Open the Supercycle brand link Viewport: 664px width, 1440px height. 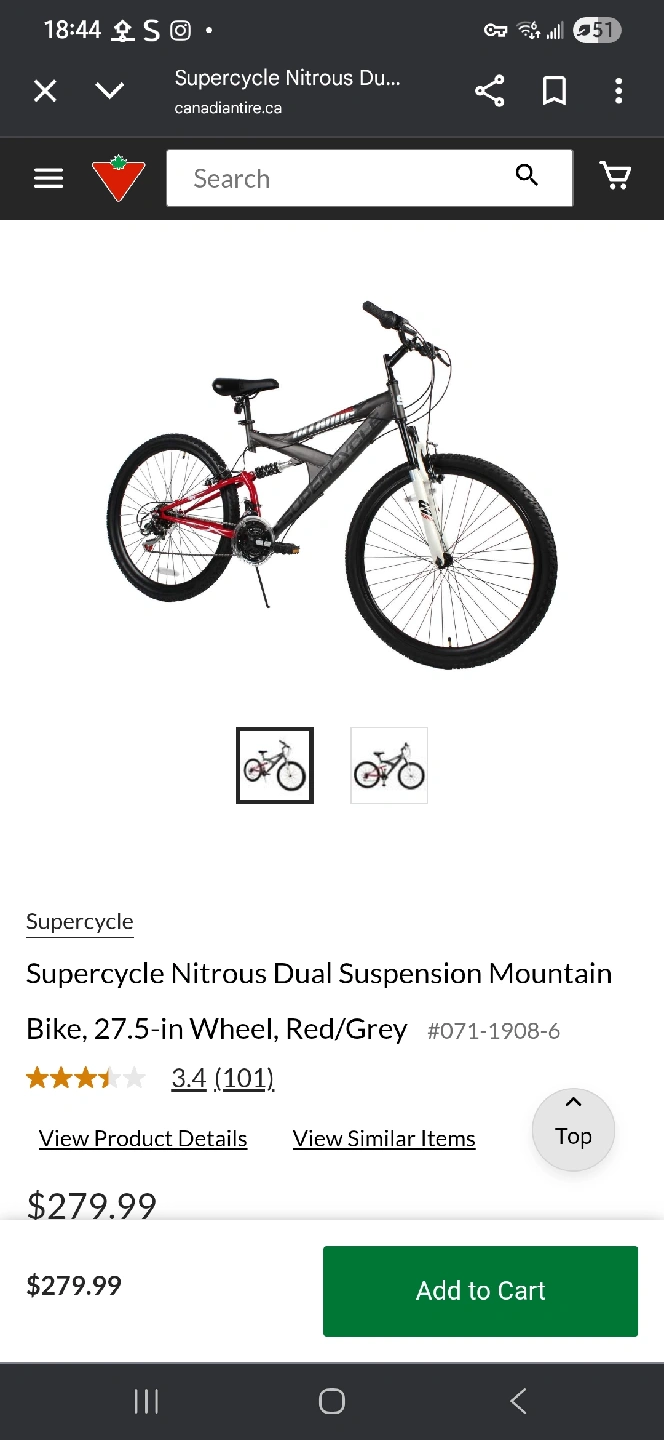click(x=80, y=921)
